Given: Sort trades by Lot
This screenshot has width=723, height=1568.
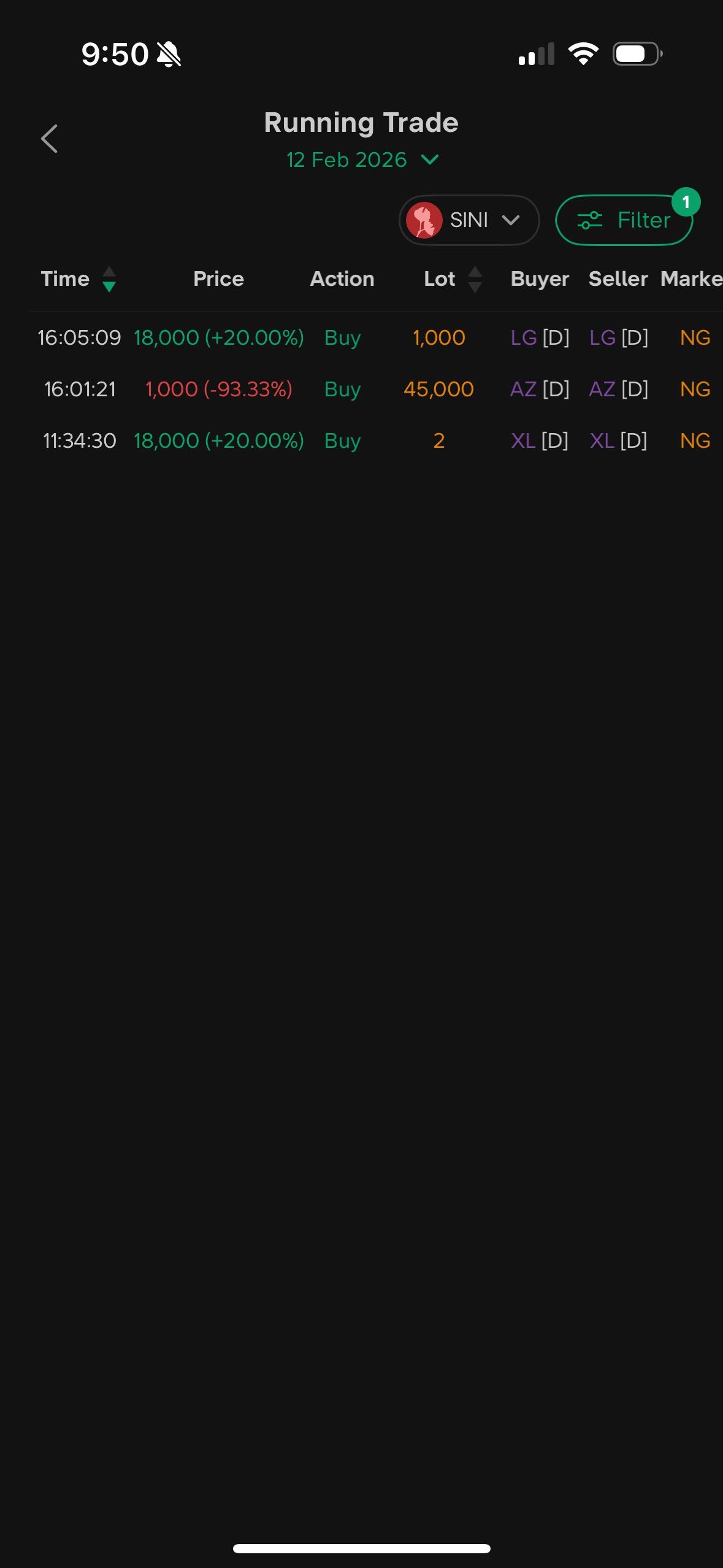Looking at the screenshot, I should (x=453, y=279).
